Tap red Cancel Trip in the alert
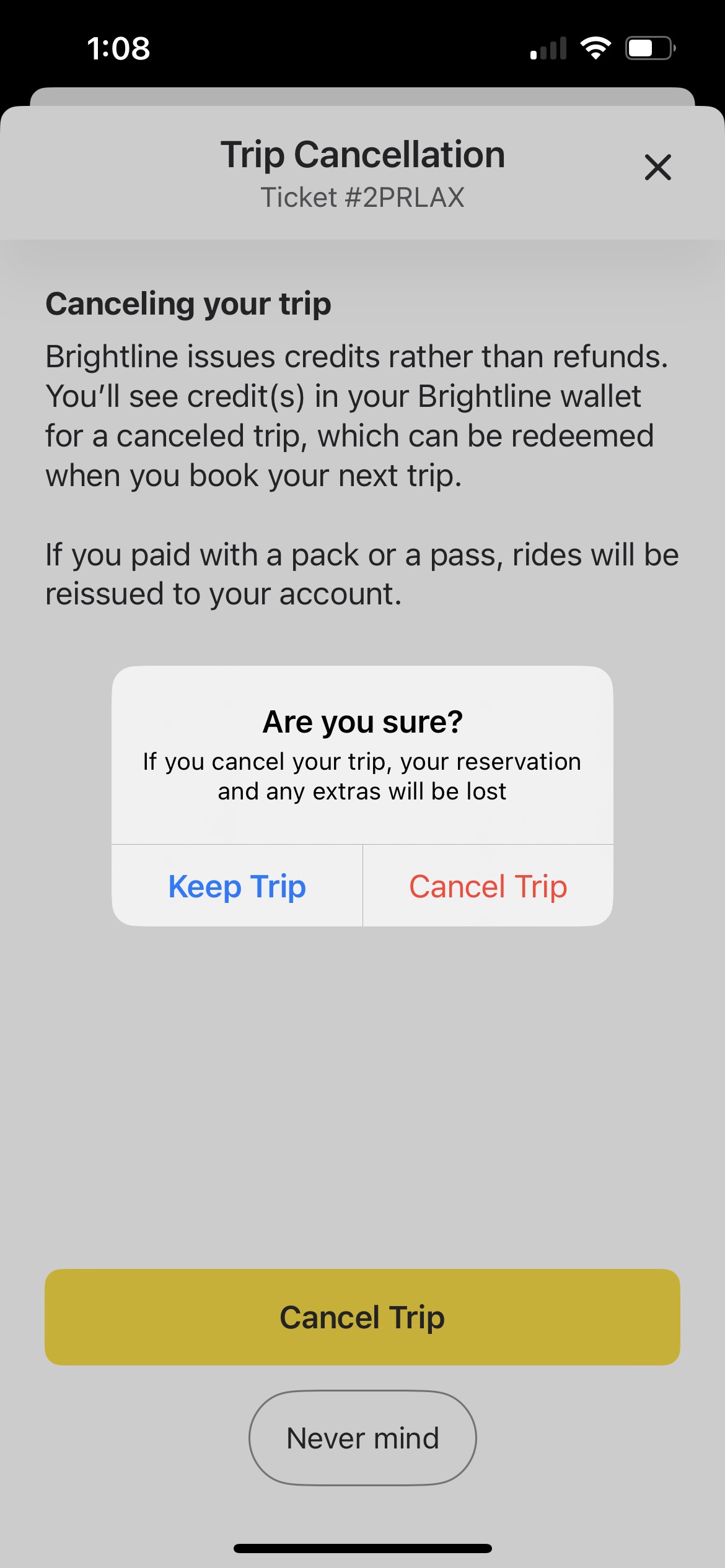Image resolution: width=725 pixels, height=1568 pixels. [x=488, y=886]
